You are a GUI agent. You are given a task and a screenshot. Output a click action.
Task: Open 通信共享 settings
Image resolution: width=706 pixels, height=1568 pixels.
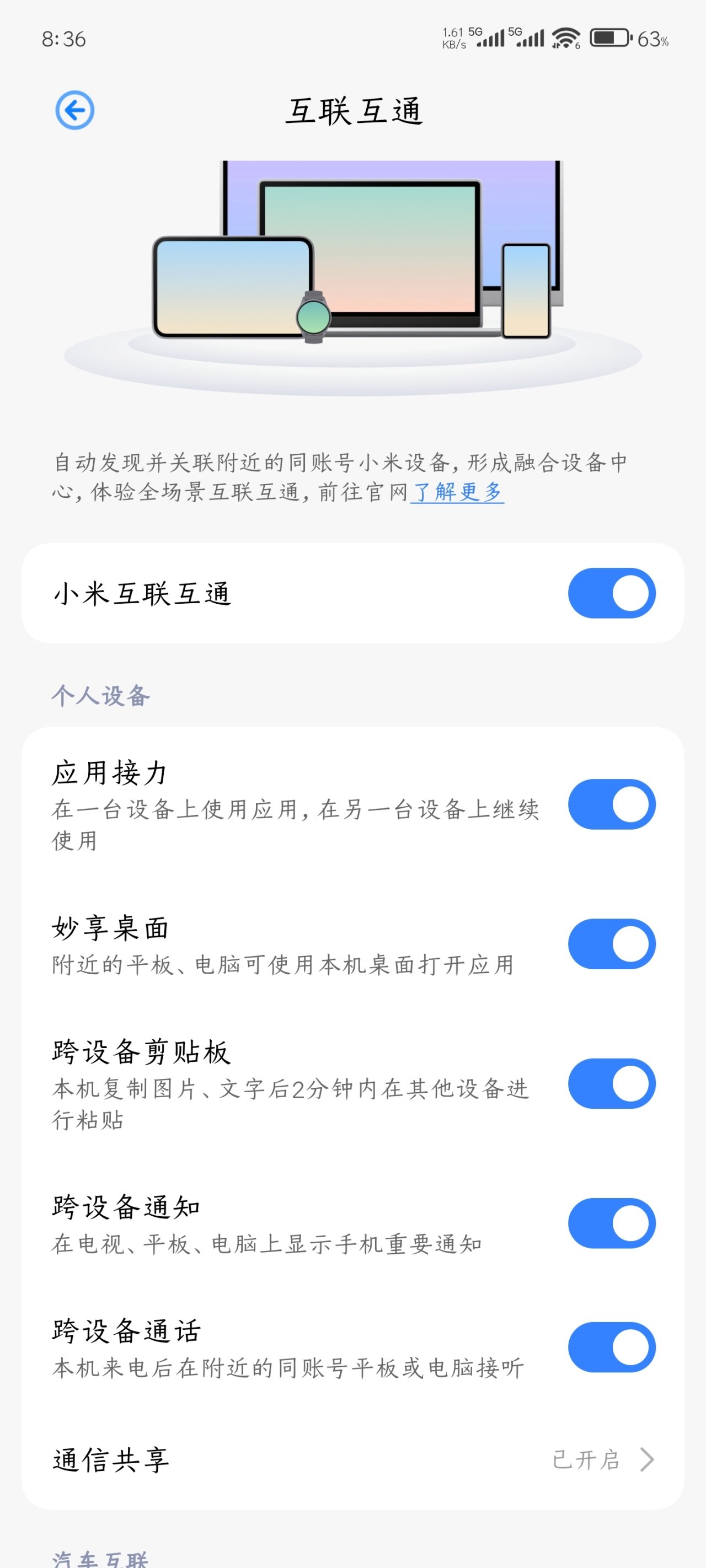tap(352, 1459)
